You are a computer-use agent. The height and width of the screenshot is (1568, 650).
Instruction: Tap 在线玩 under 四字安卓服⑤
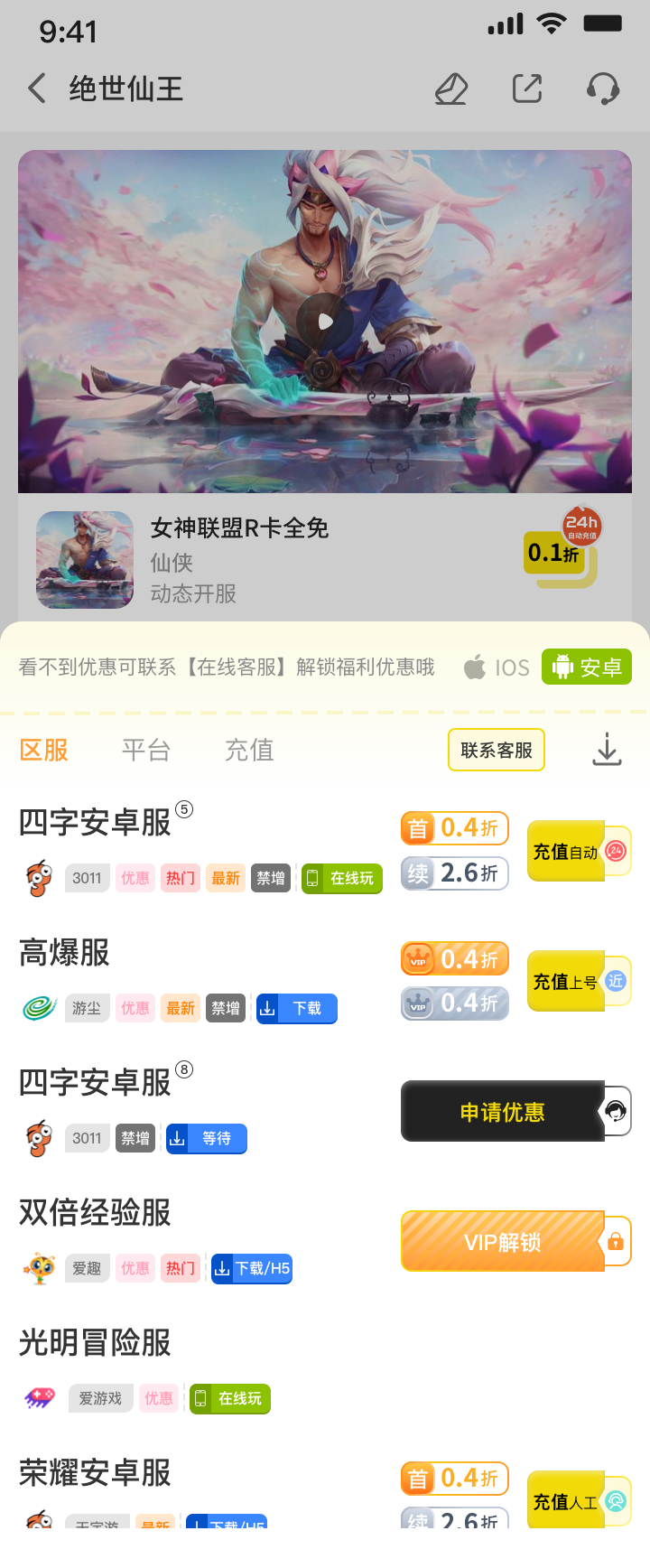tap(342, 878)
